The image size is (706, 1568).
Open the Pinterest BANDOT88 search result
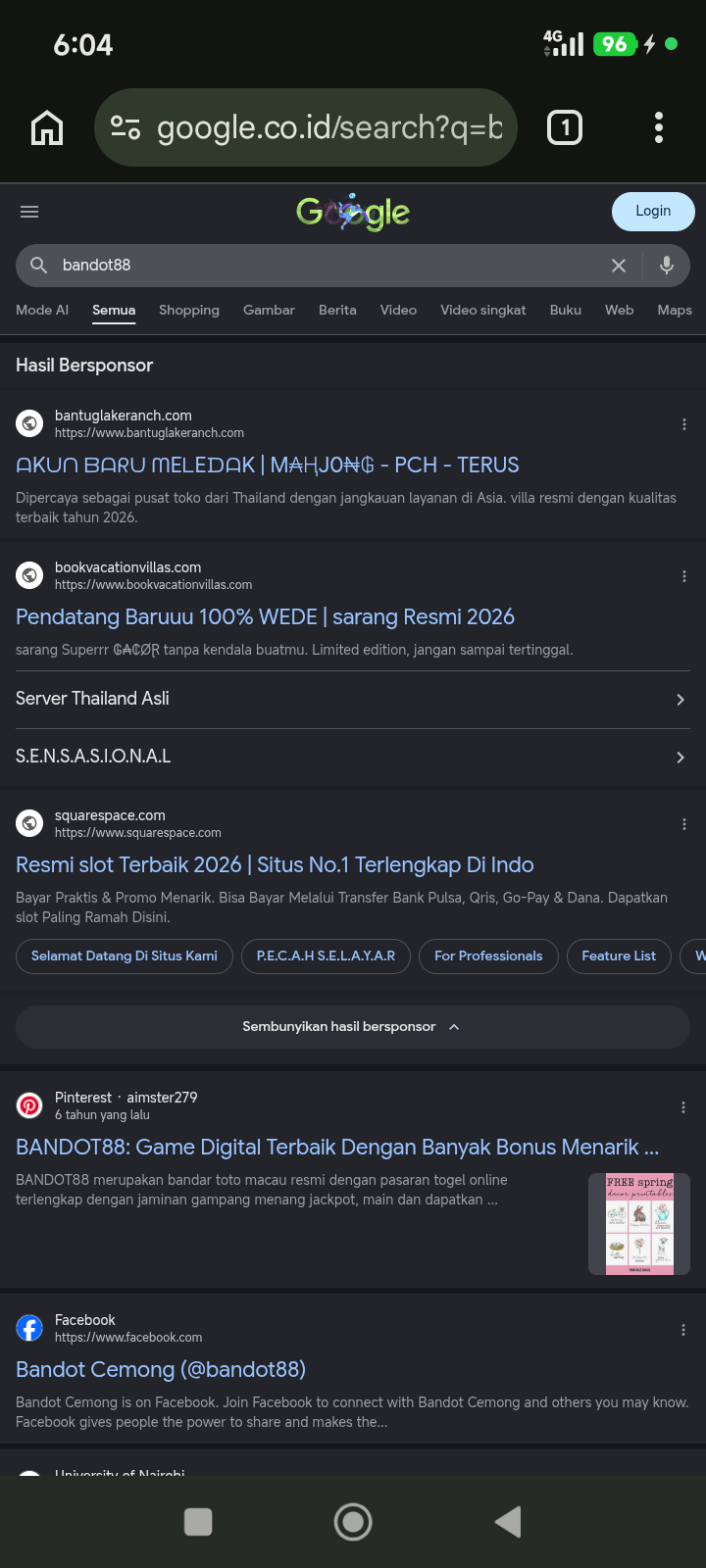click(x=337, y=1147)
